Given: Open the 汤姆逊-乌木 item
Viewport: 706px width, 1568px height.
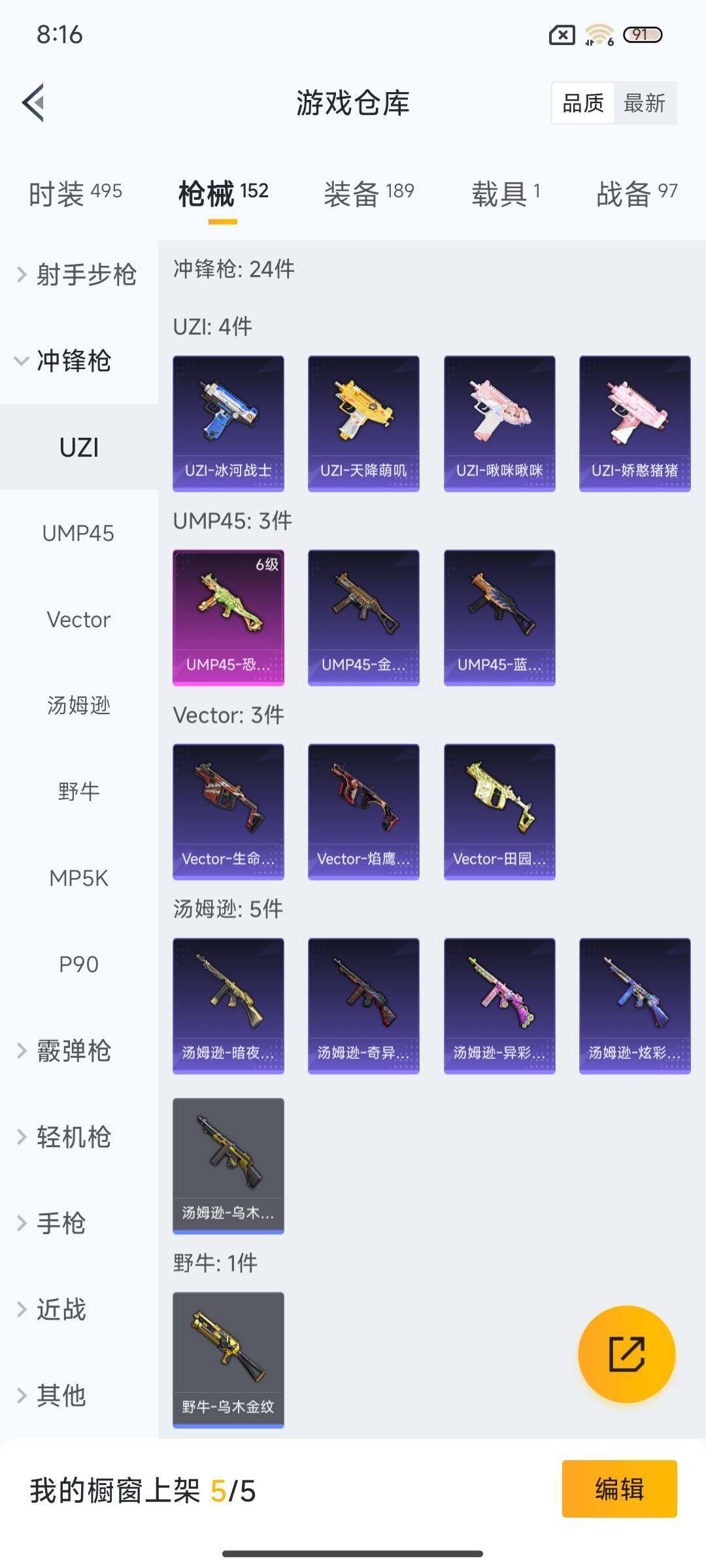Looking at the screenshot, I should tap(228, 1165).
